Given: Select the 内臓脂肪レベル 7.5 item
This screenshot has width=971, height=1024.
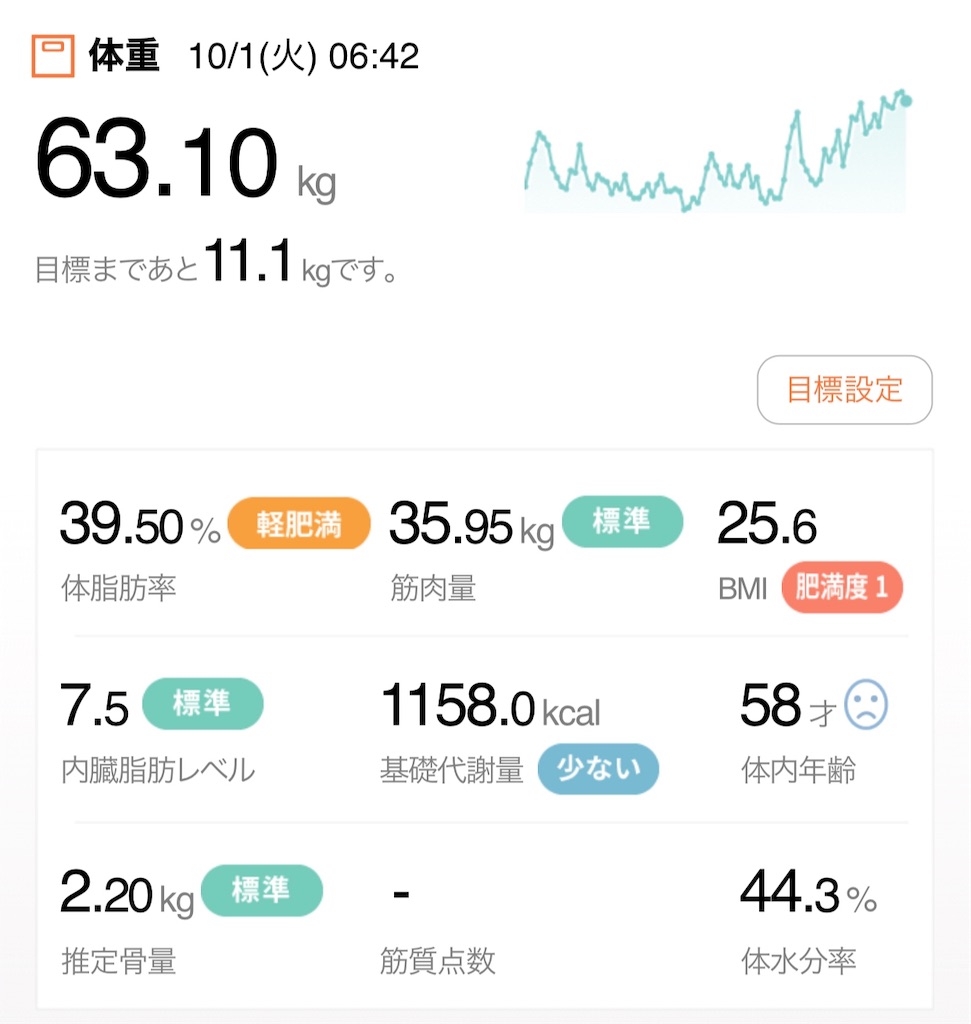Looking at the screenshot, I should [161, 731].
